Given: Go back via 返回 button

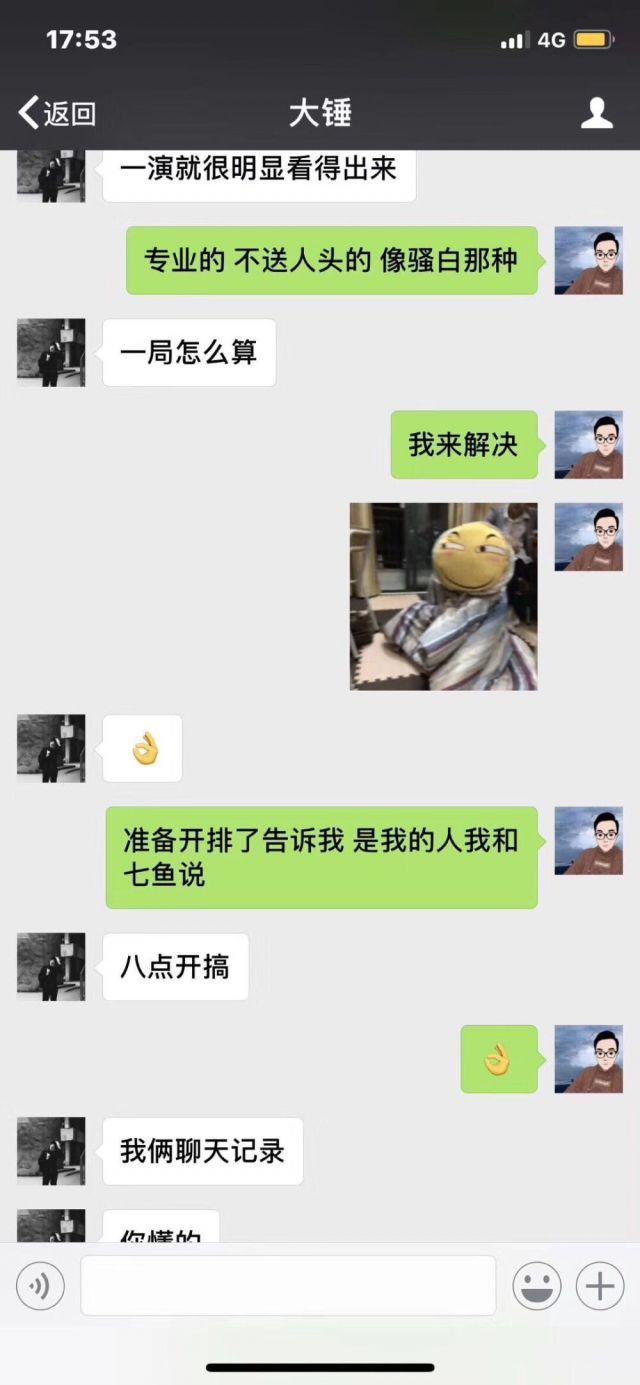Looking at the screenshot, I should click(57, 113).
